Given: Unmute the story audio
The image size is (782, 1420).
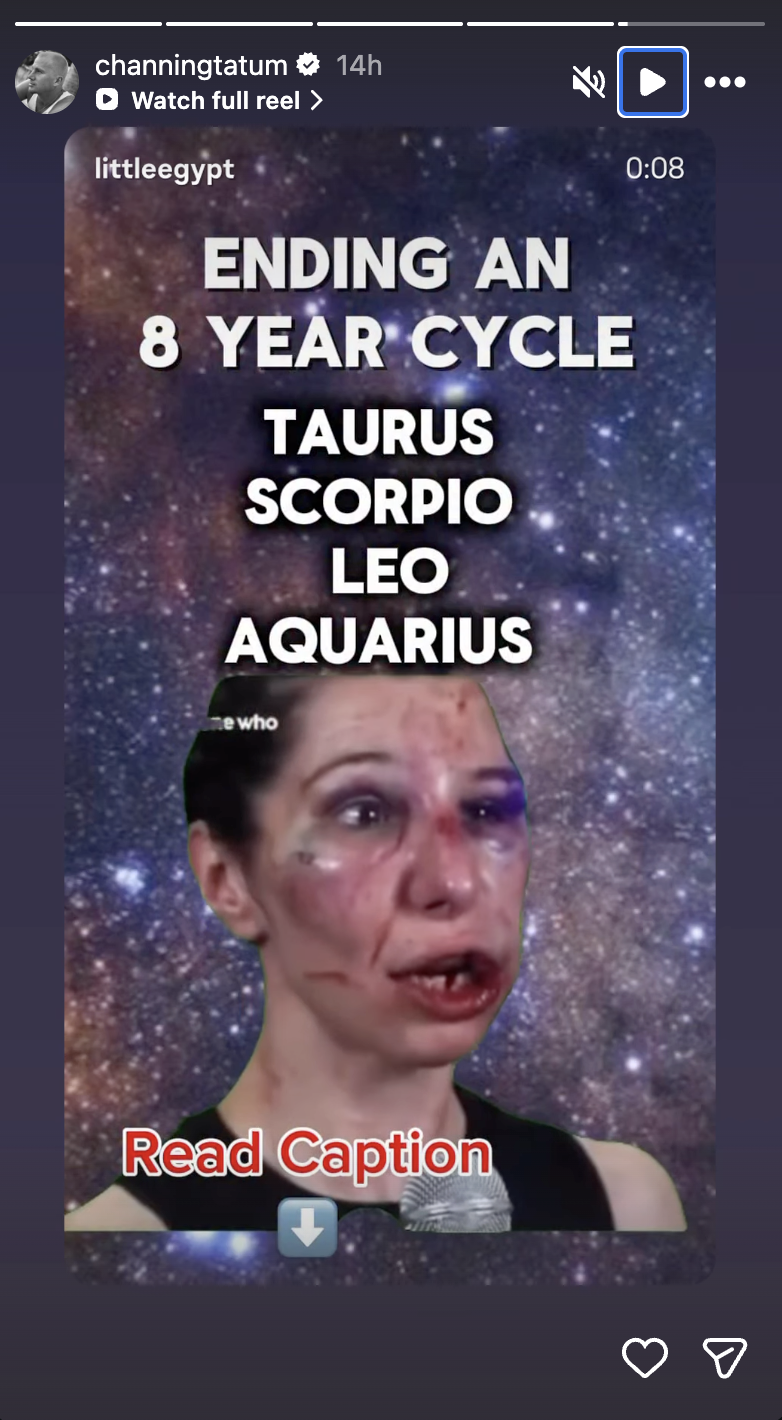Looking at the screenshot, I should click(x=588, y=82).
